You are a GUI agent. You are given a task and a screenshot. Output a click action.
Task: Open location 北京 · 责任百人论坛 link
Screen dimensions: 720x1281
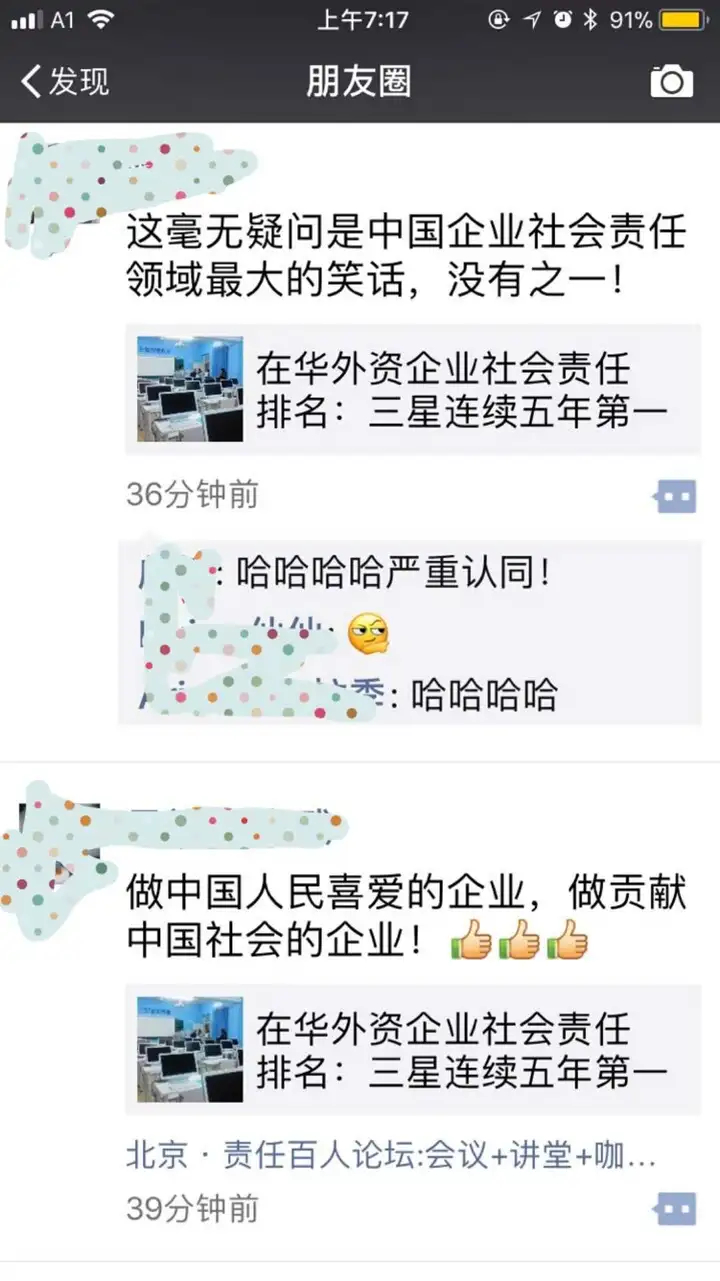tap(391, 1156)
